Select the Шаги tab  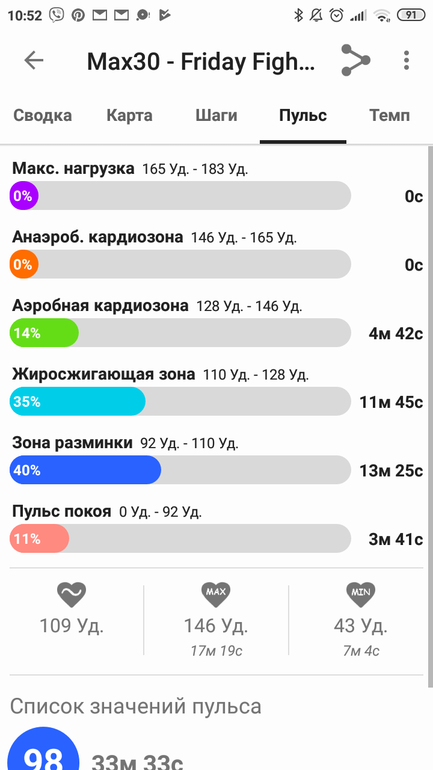pyautogui.click(x=216, y=116)
